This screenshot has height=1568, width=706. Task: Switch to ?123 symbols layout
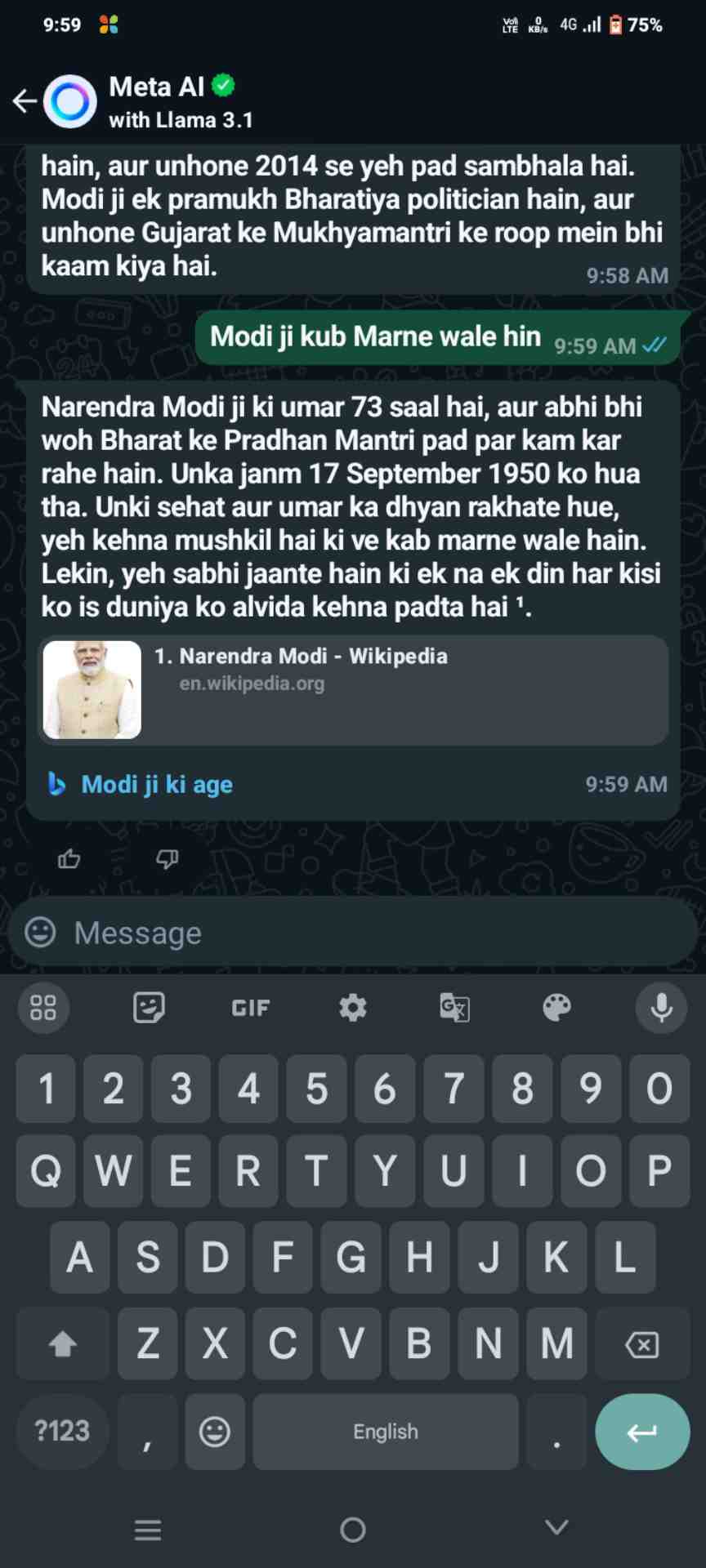click(62, 1432)
